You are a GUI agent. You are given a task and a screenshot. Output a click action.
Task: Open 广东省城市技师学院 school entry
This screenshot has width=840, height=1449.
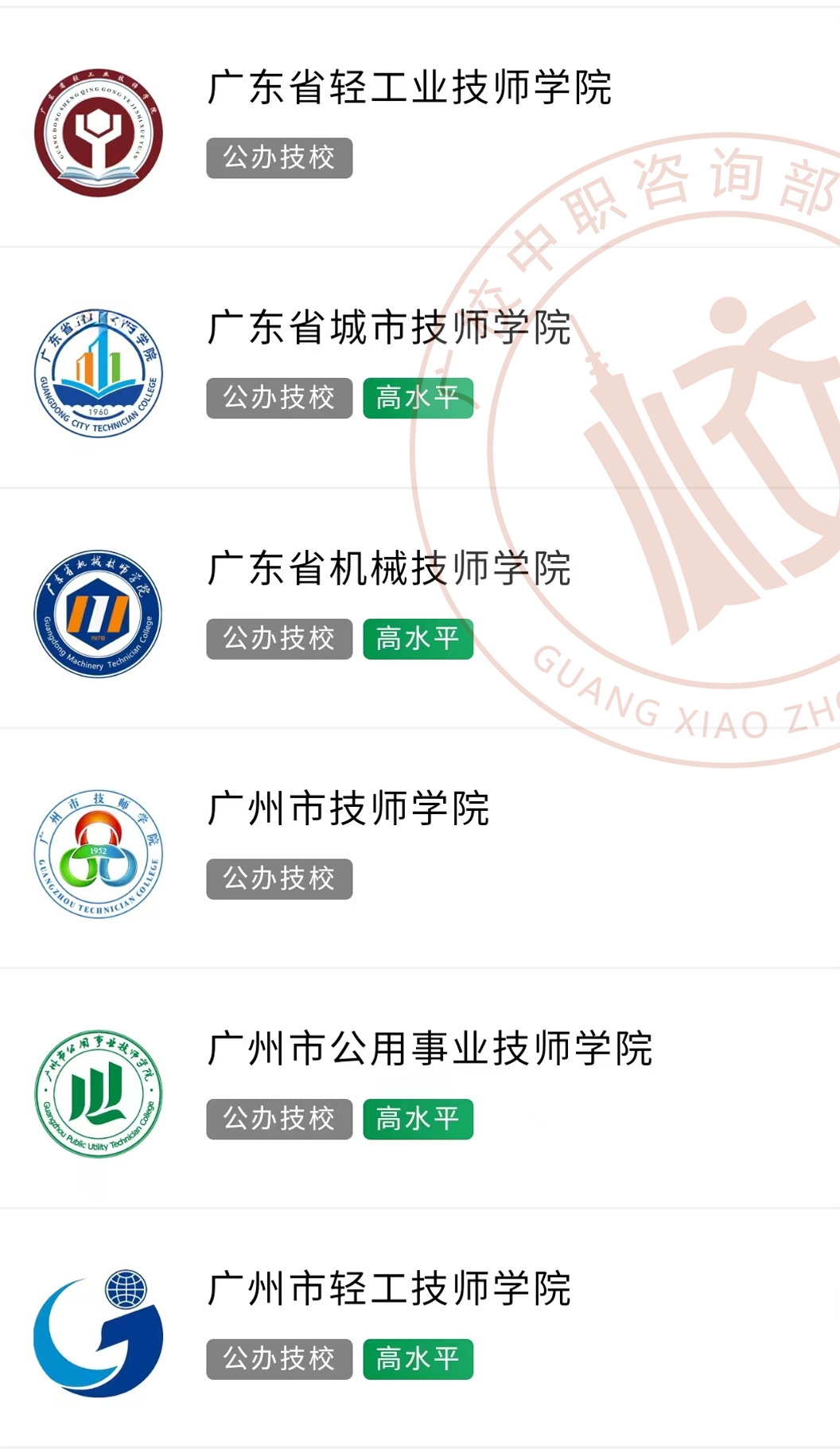coord(389,328)
